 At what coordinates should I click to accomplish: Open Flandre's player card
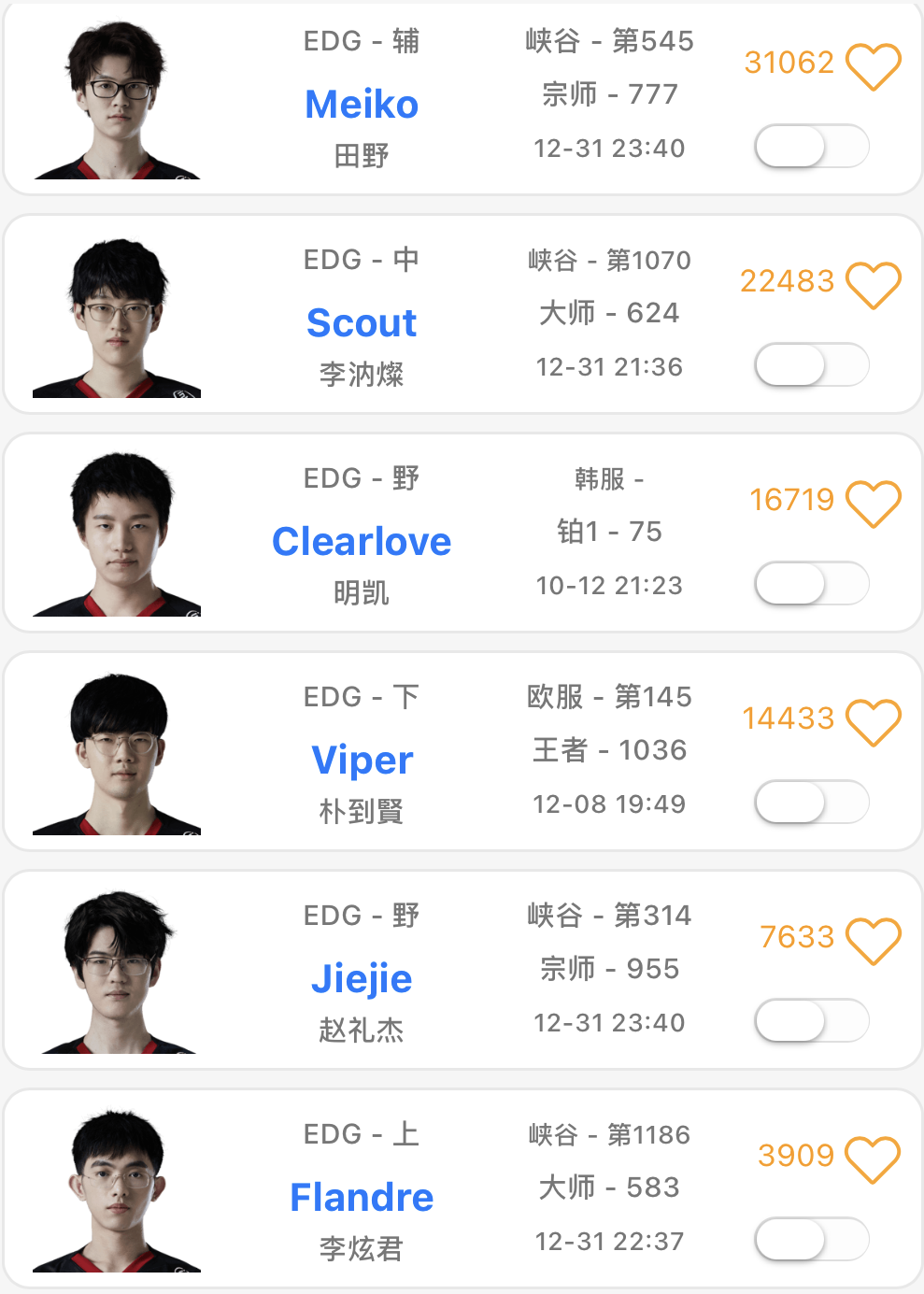point(362,1197)
